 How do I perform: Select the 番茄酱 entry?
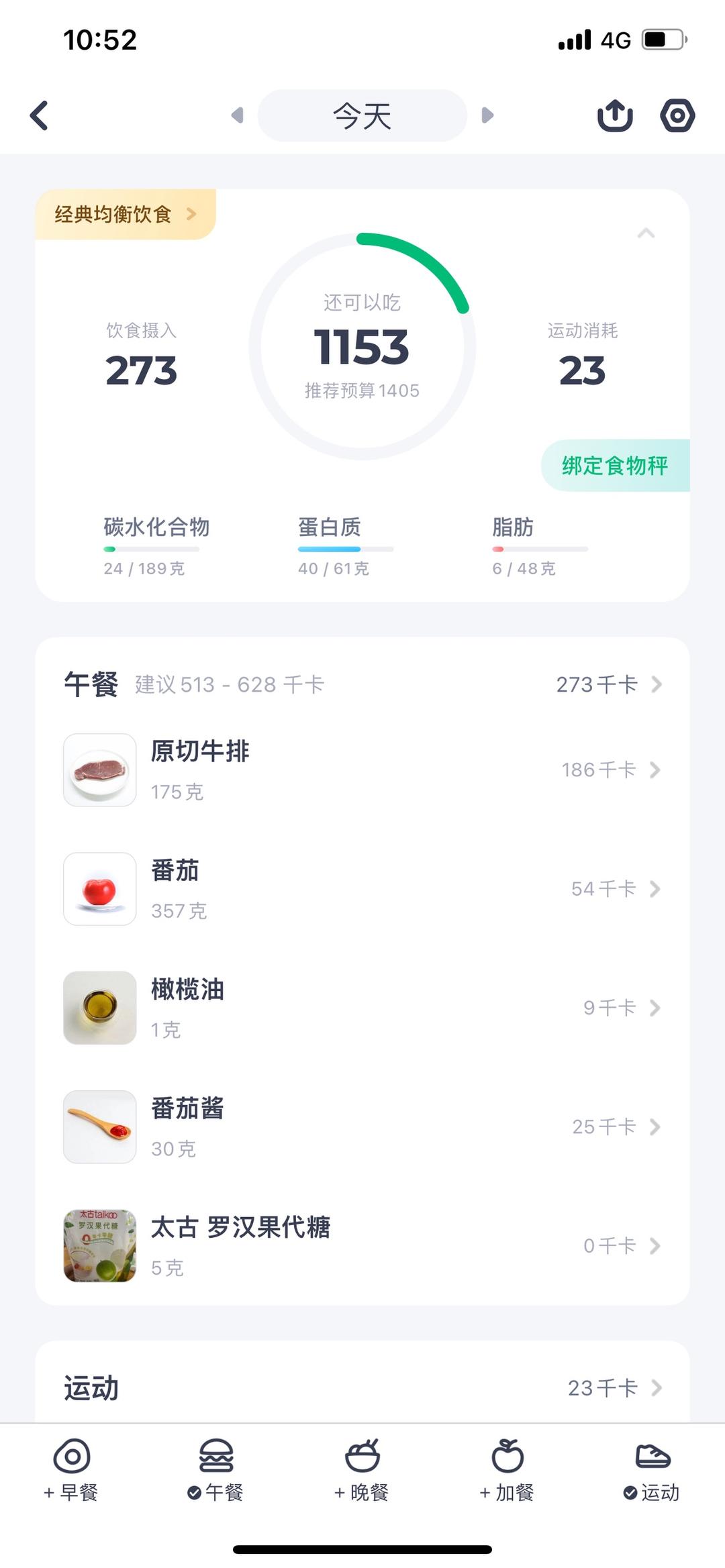click(362, 1127)
